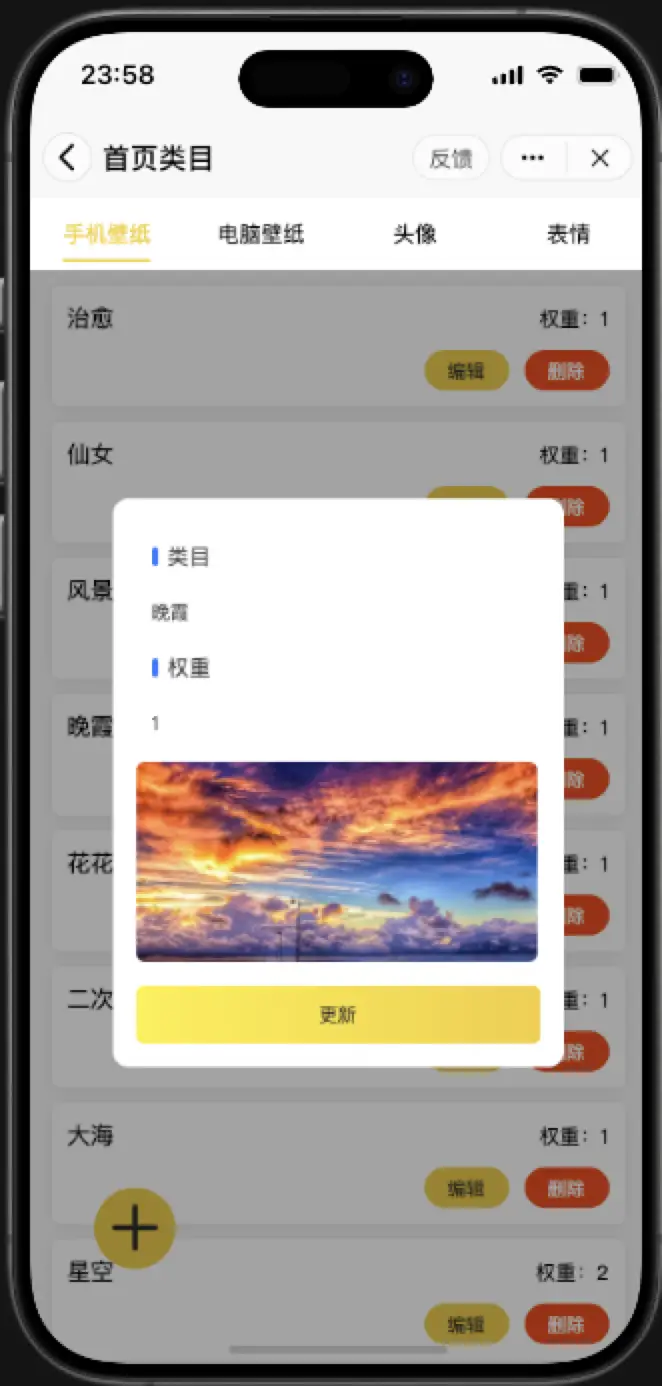662x1386 pixels.
Task: Open the three-dot more menu
Action: click(x=533, y=158)
